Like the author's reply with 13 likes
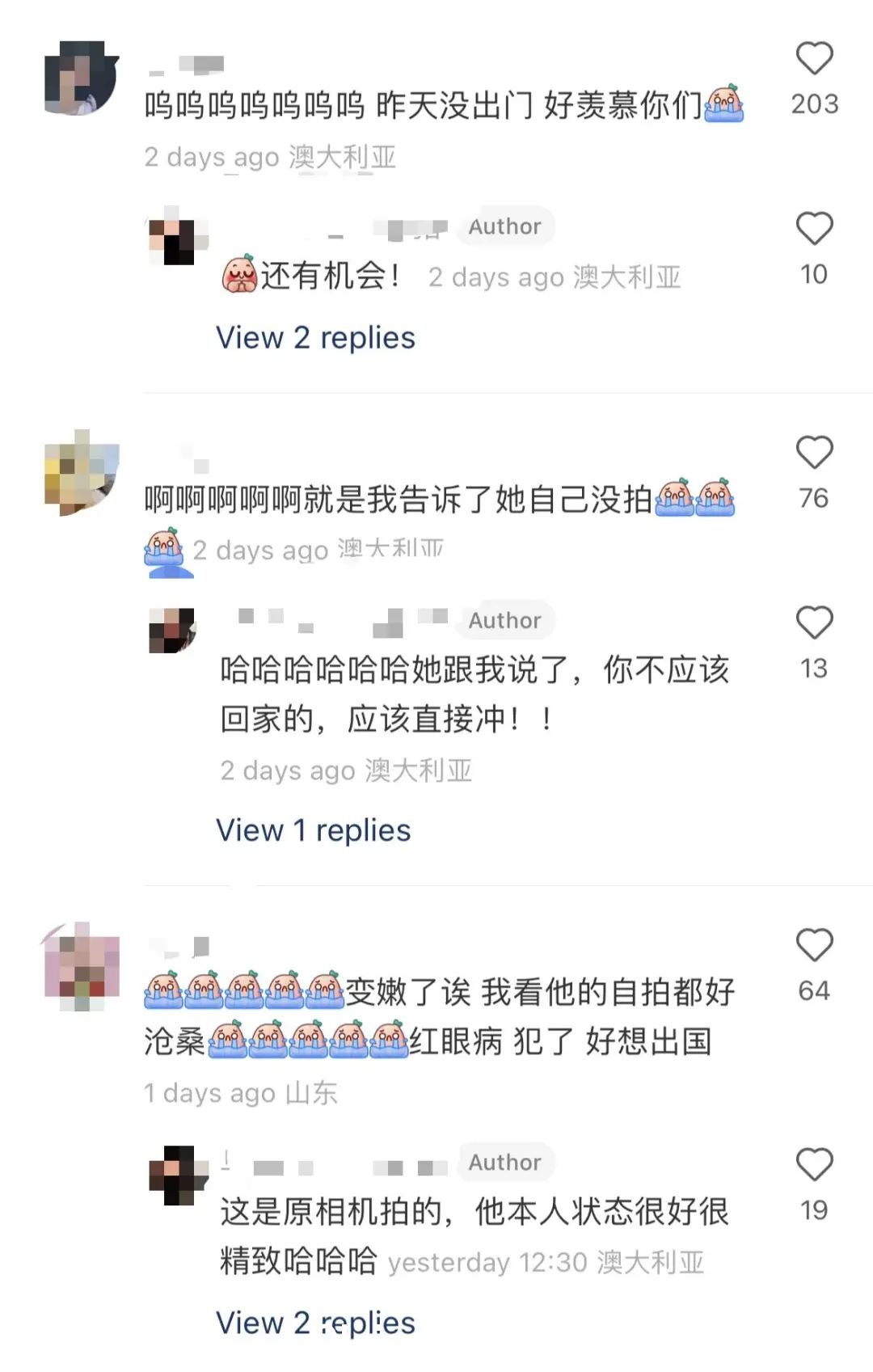The height and width of the screenshot is (1372, 873). pyautogui.click(x=814, y=623)
